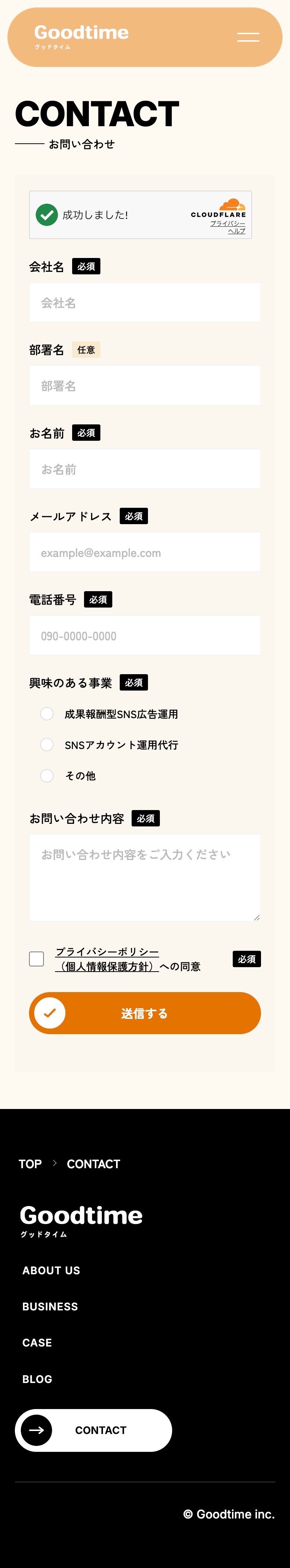Image resolution: width=290 pixels, height=1568 pixels.
Task: Open BUSINESS footer link
Action: pyautogui.click(x=50, y=1307)
